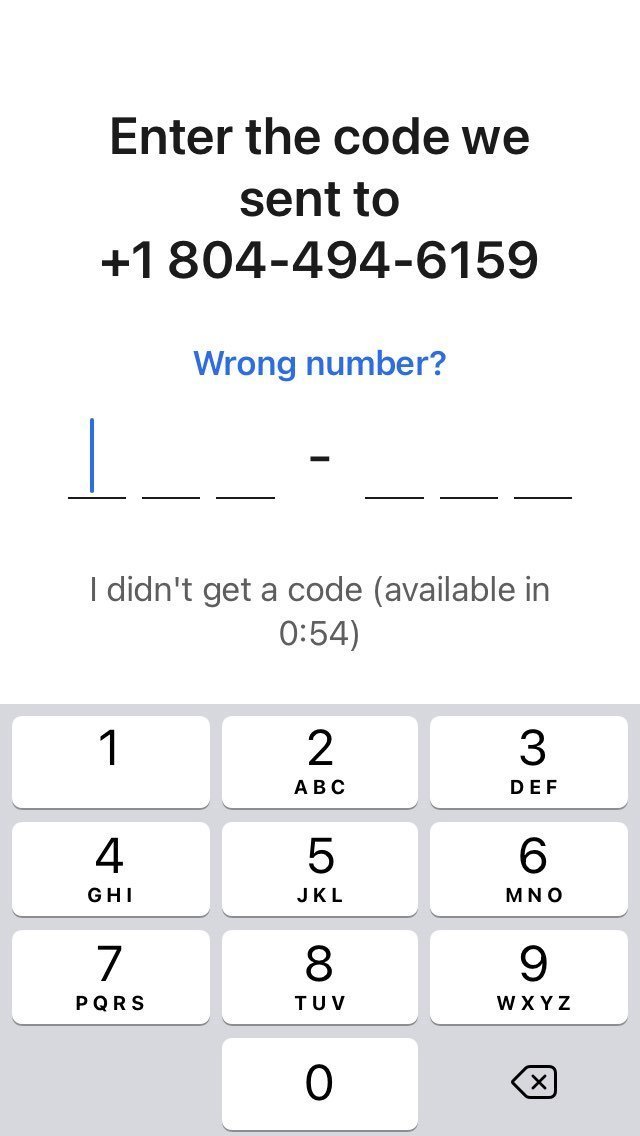Tap the 8 TUV key
Image resolution: width=640 pixels, height=1136 pixels.
pos(320,977)
